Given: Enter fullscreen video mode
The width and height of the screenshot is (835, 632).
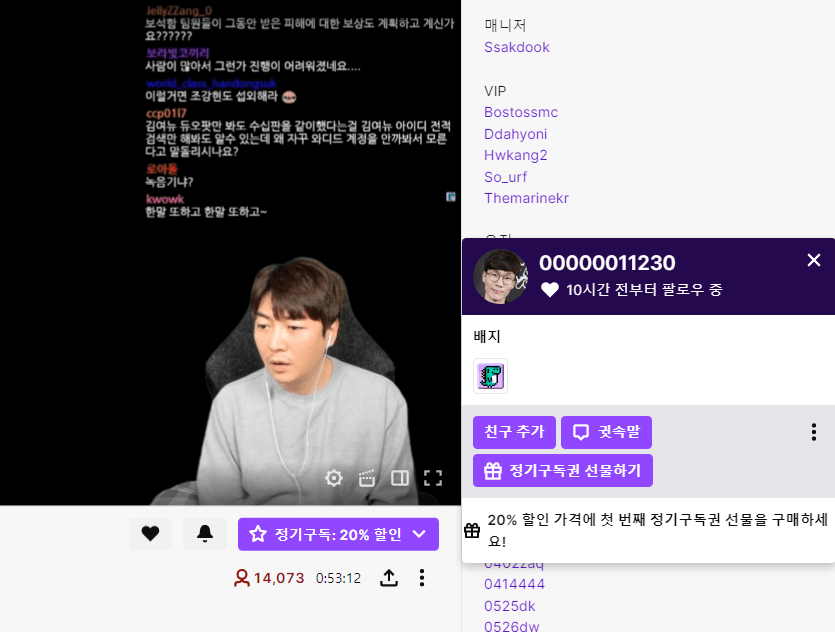Looking at the screenshot, I should point(433,478).
